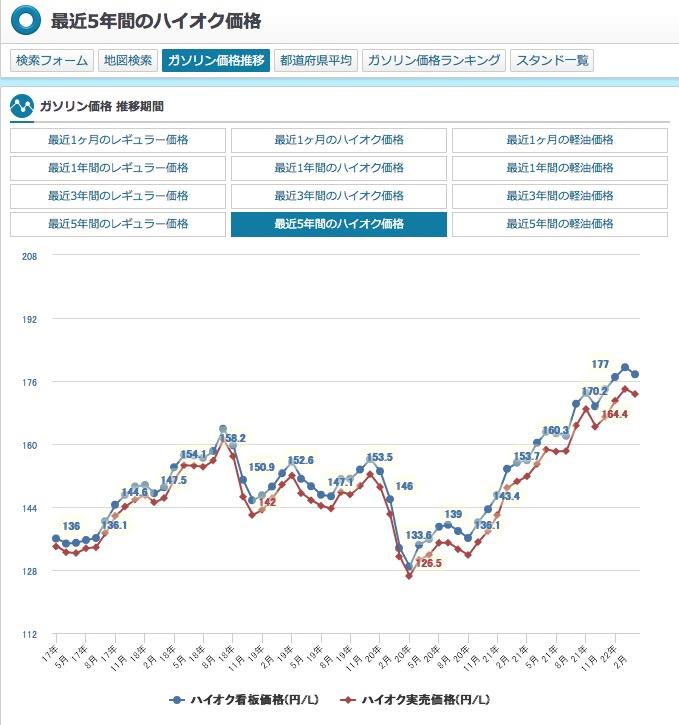Switch to 地図検索 tab

point(128,60)
